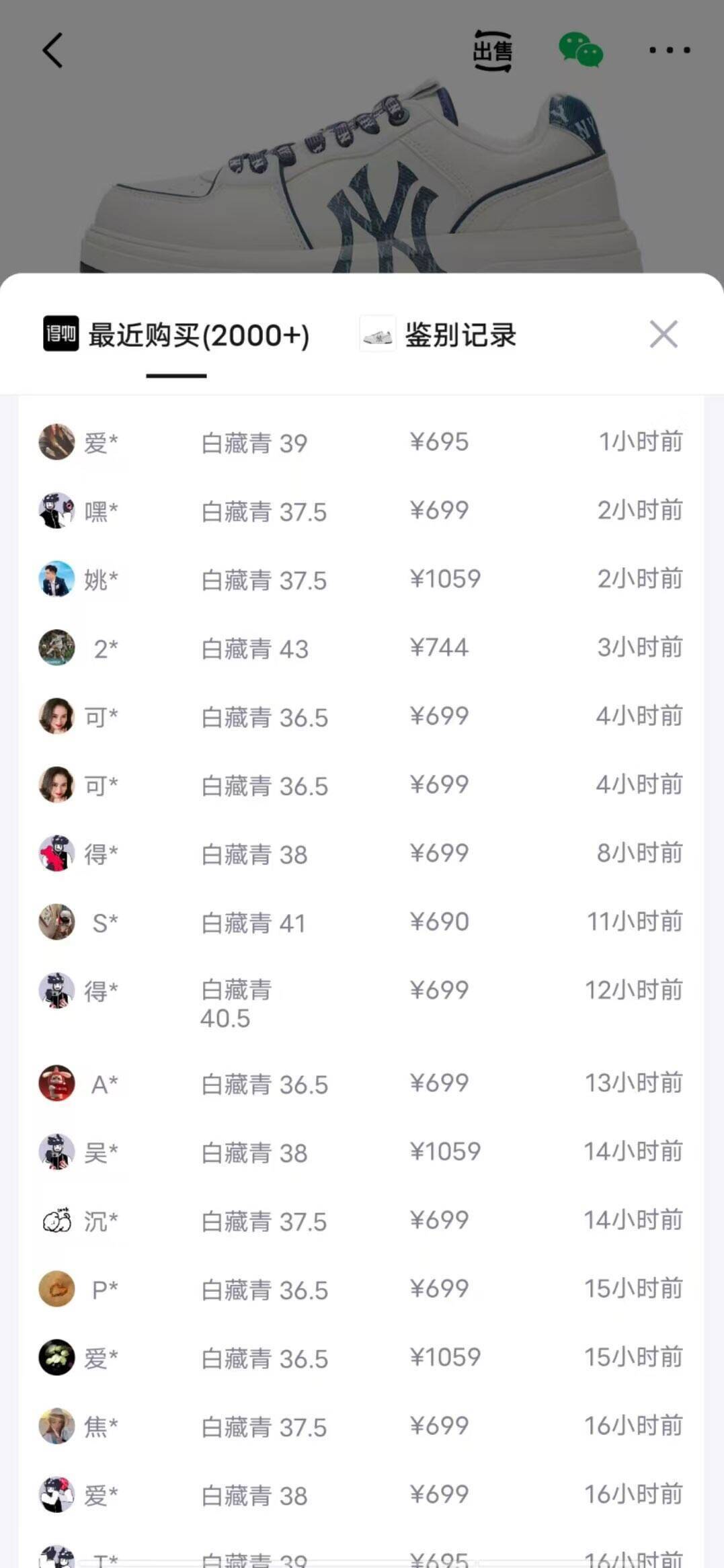This screenshot has width=724, height=1568.
Task: Go back using the top arrow
Action: (52, 50)
